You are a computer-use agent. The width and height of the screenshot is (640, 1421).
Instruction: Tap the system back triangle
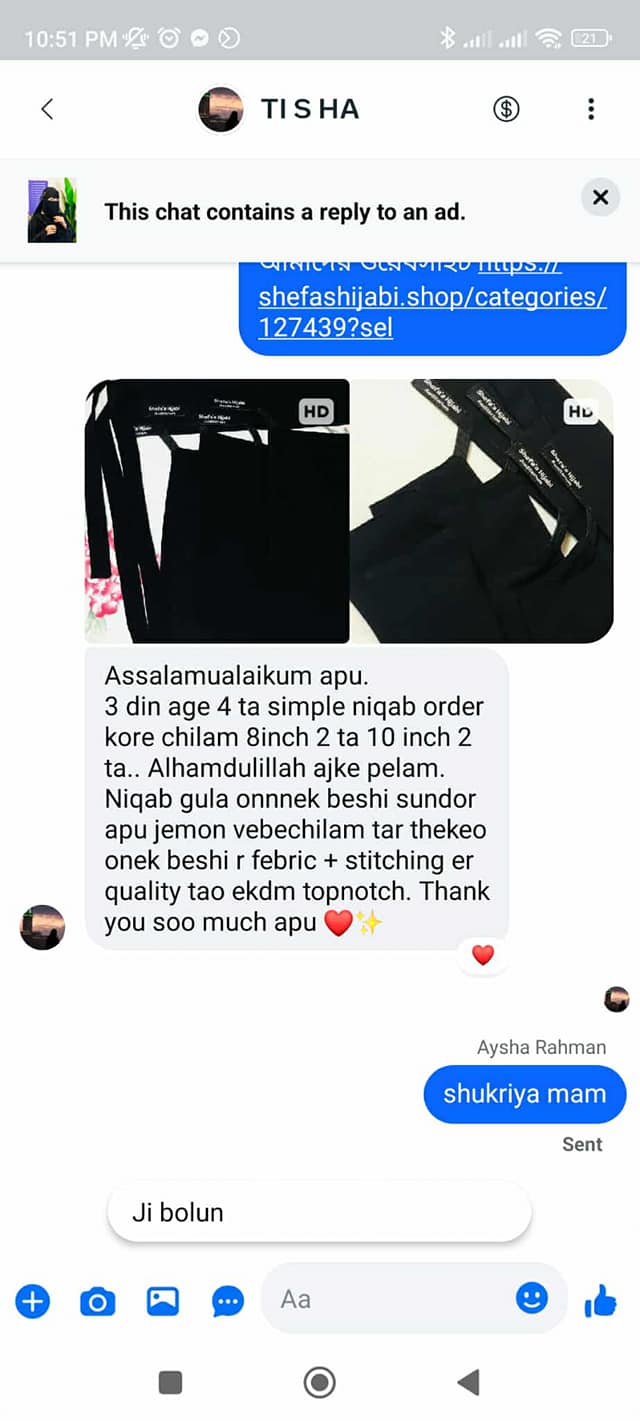click(x=467, y=1383)
